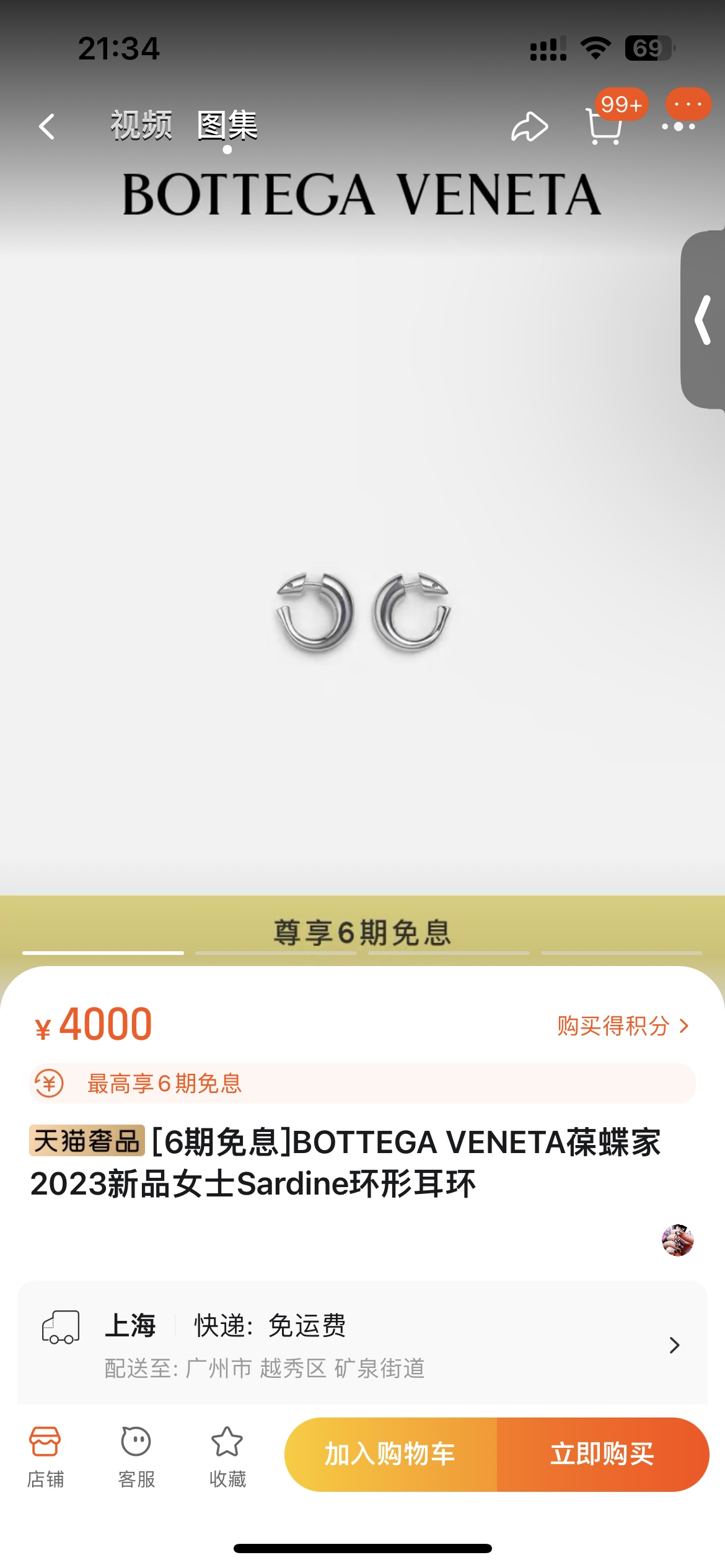Share this product via the arrow icon

(x=530, y=126)
